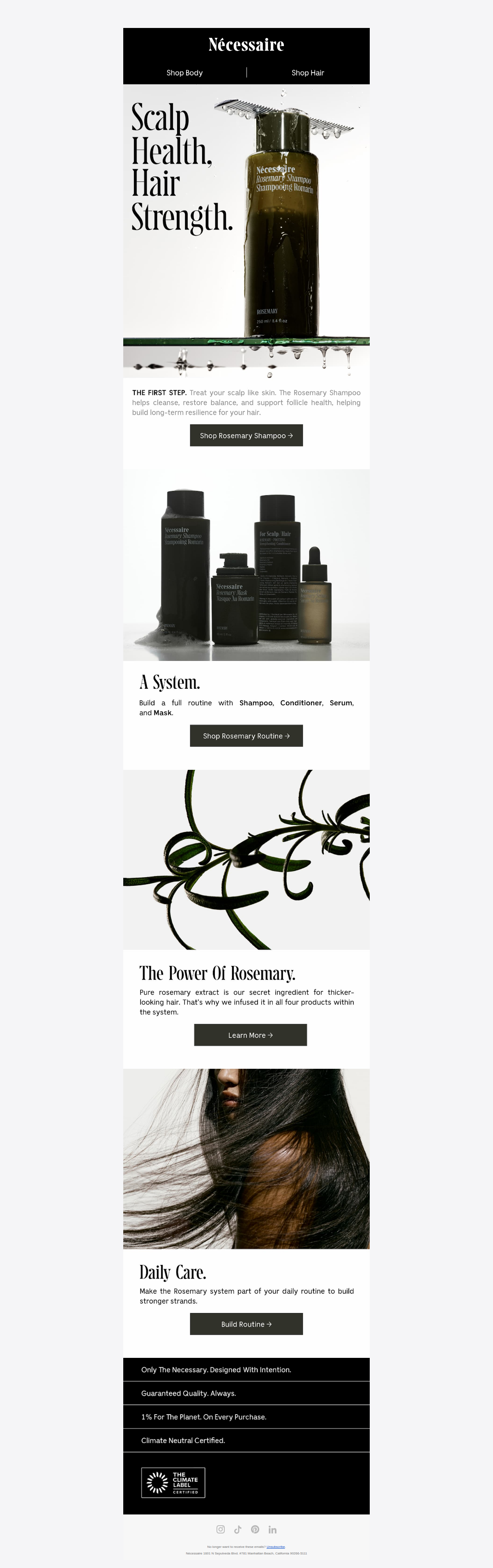493x1568 pixels.
Task: Open the Shop Body link
Action: coord(184,72)
